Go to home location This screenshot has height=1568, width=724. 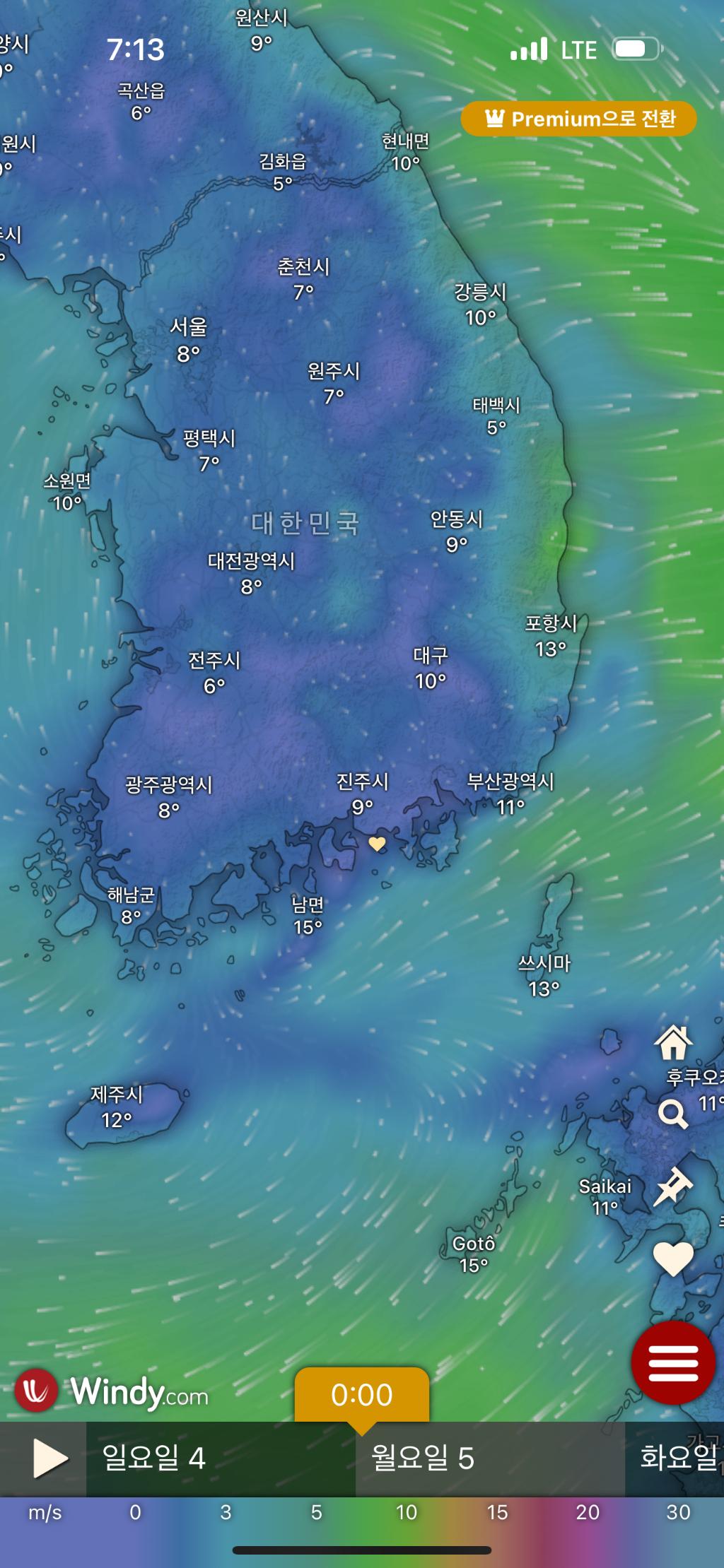click(673, 1042)
